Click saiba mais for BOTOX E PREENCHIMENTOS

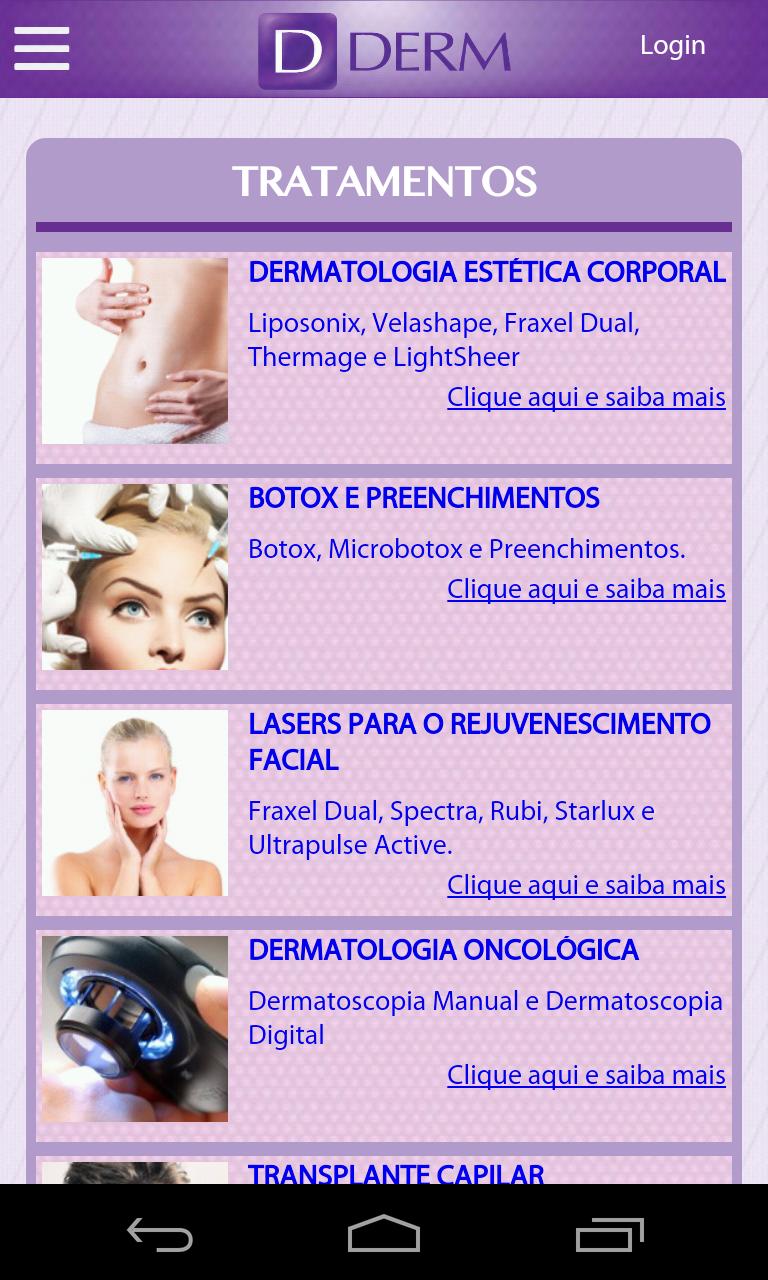586,589
